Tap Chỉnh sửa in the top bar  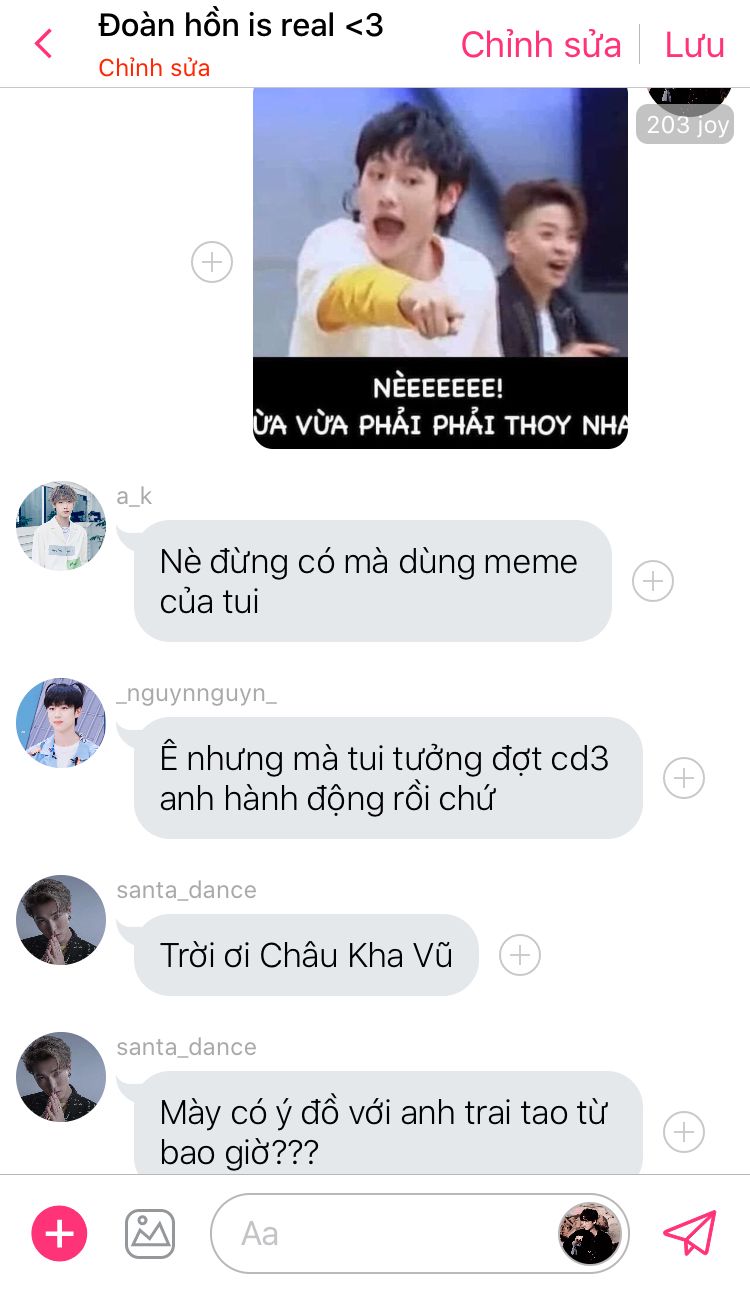[x=540, y=45]
